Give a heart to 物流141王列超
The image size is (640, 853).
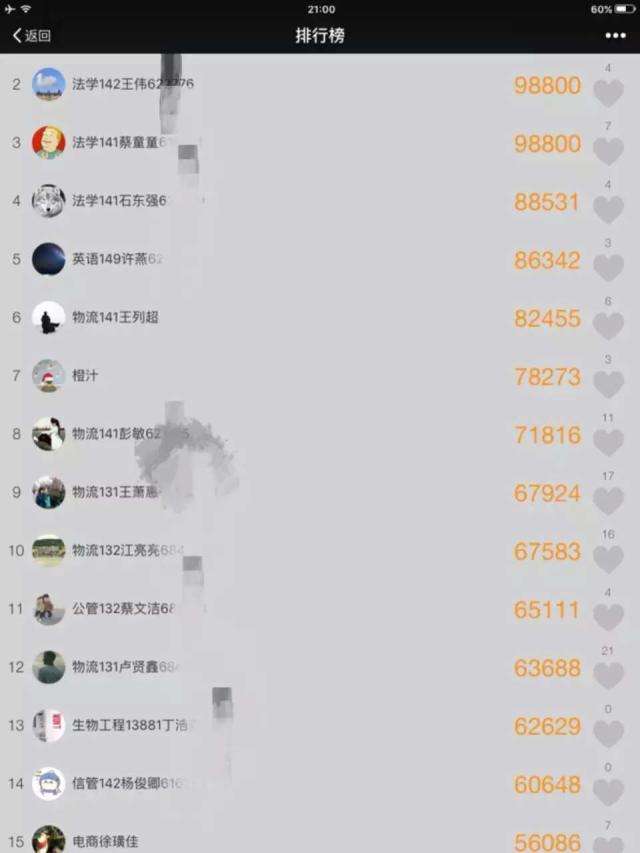[x=608, y=326]
